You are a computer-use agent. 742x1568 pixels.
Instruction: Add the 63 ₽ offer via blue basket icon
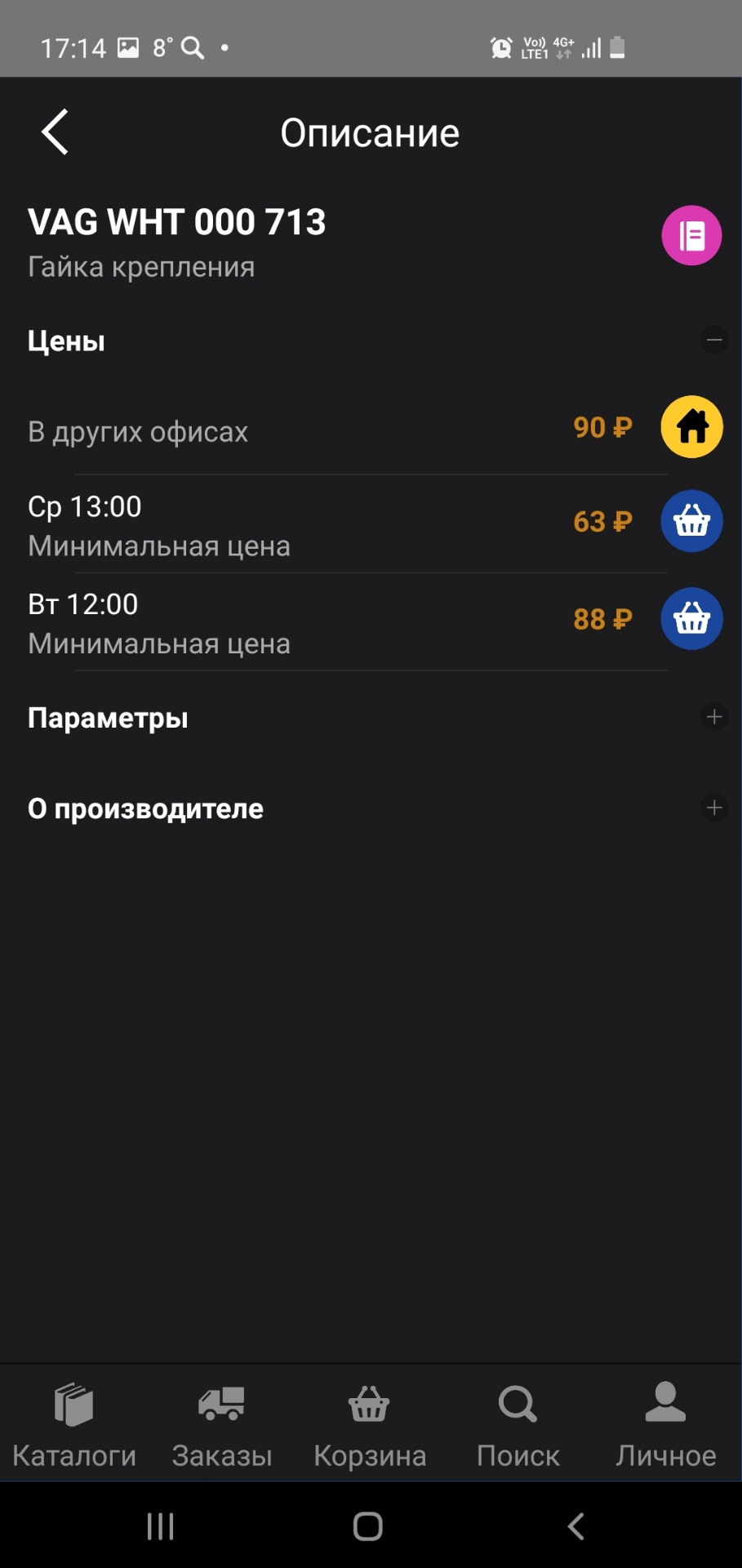tap(691, 521)
